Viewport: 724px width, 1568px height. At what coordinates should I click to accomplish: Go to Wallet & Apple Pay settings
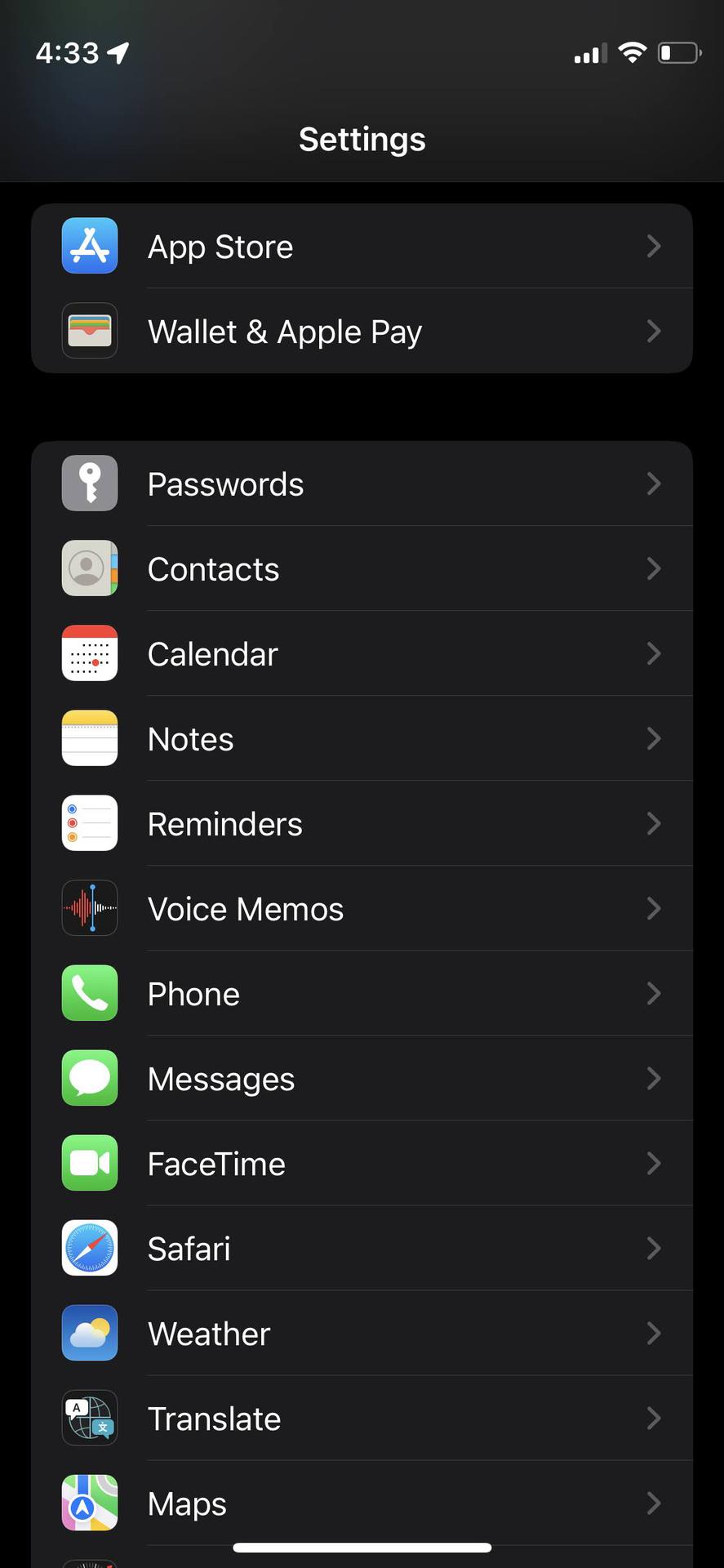tap(362, 331)
